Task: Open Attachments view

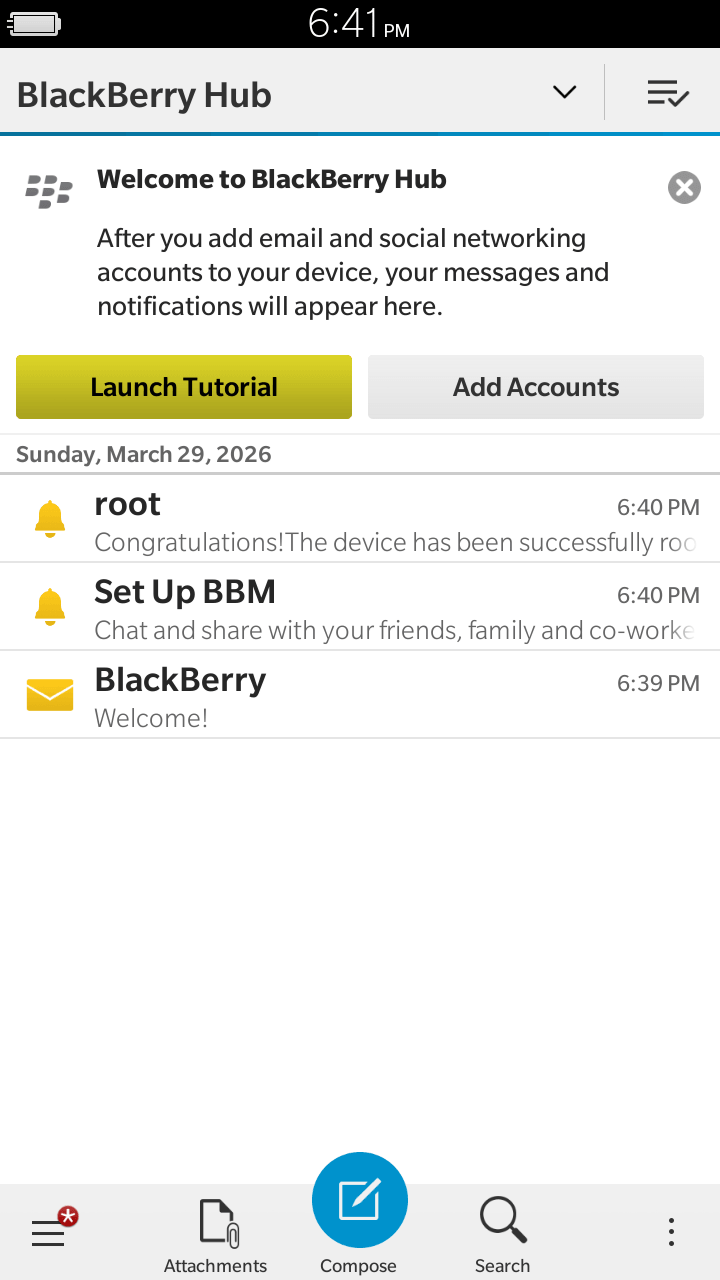Action: coord(216,1236)
